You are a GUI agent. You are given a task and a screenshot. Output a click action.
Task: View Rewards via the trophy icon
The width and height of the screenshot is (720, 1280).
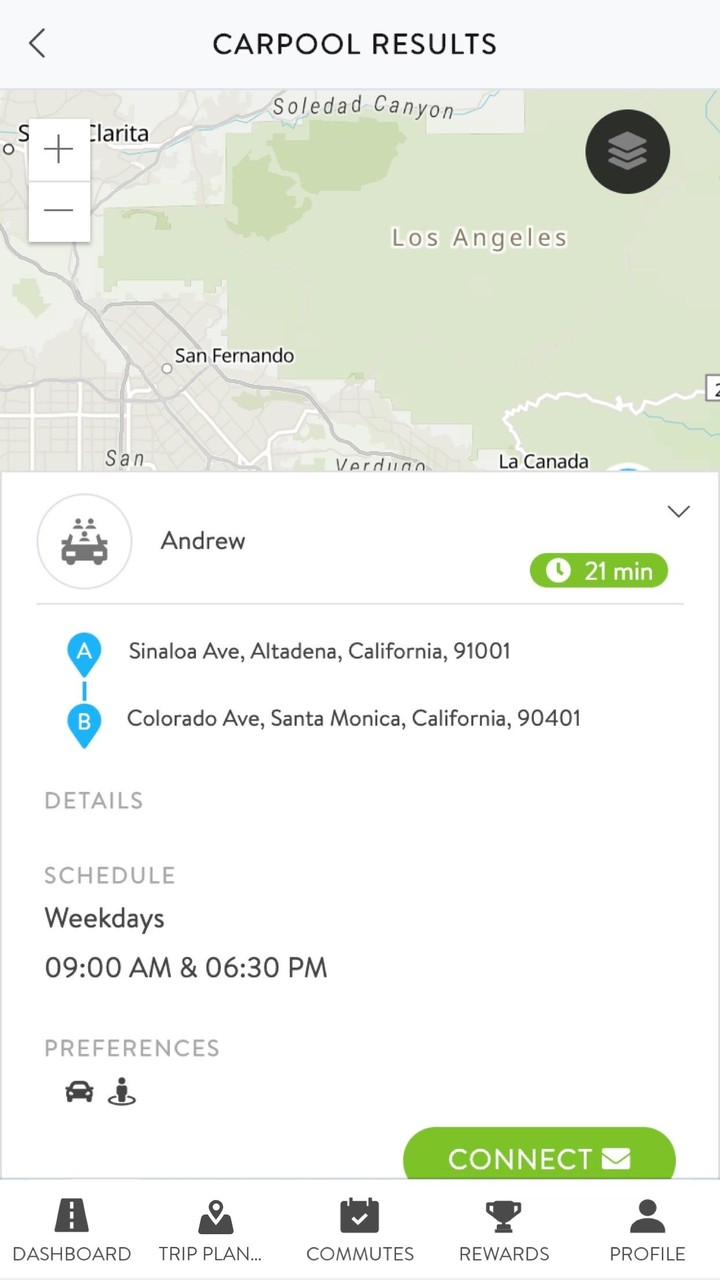[503, 1215]
